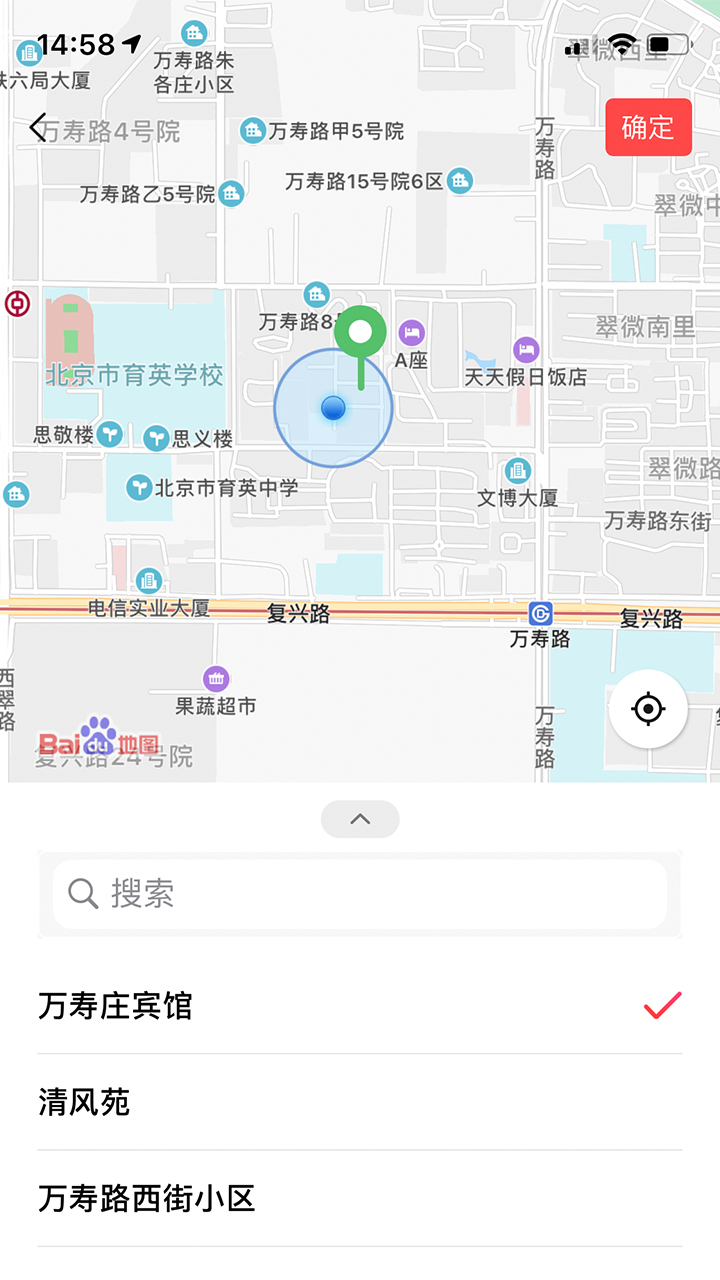Expand the location list panel
Viewport: 720px width, 1280px height.
[360, 819]
